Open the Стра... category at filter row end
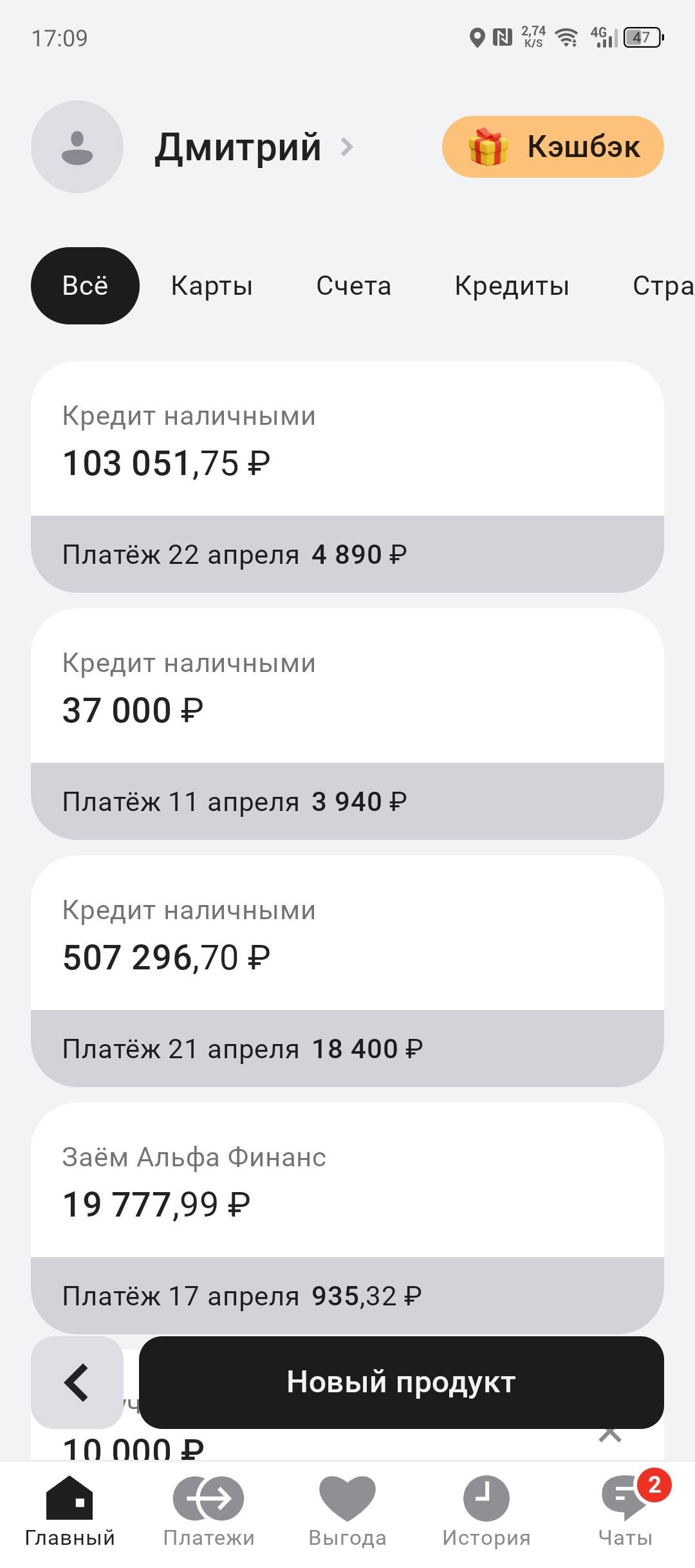 666,286
